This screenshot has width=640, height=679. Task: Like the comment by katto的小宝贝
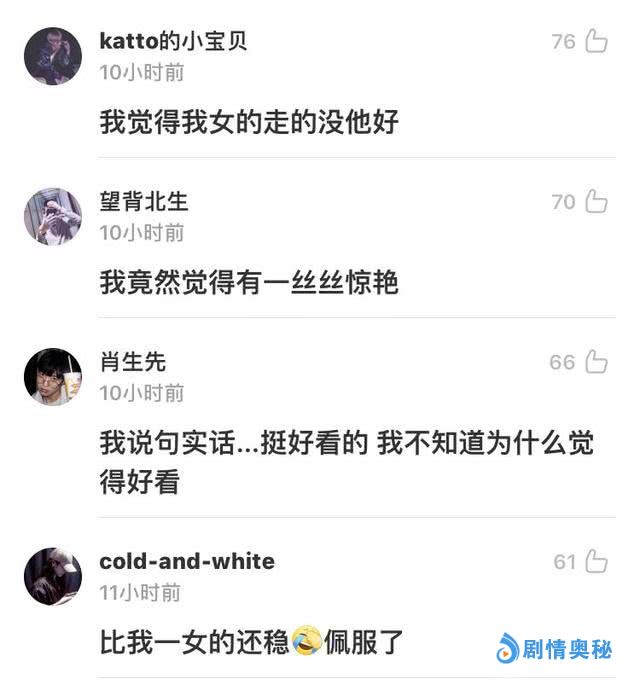coord(596,41)
